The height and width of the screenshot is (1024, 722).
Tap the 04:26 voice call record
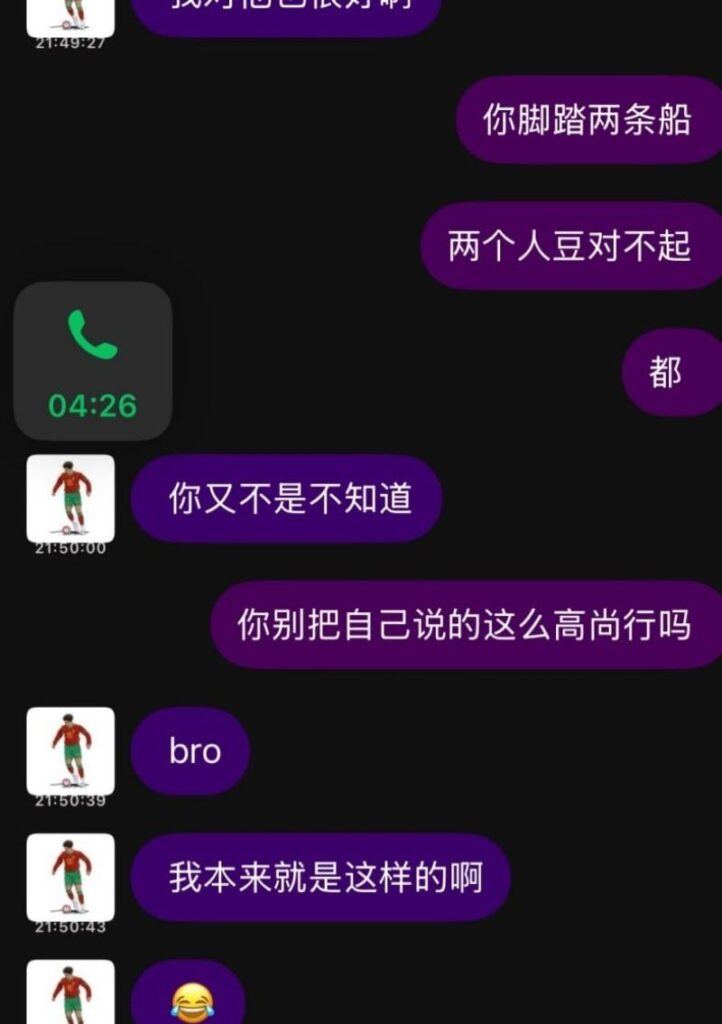click(x=93, y=362)
